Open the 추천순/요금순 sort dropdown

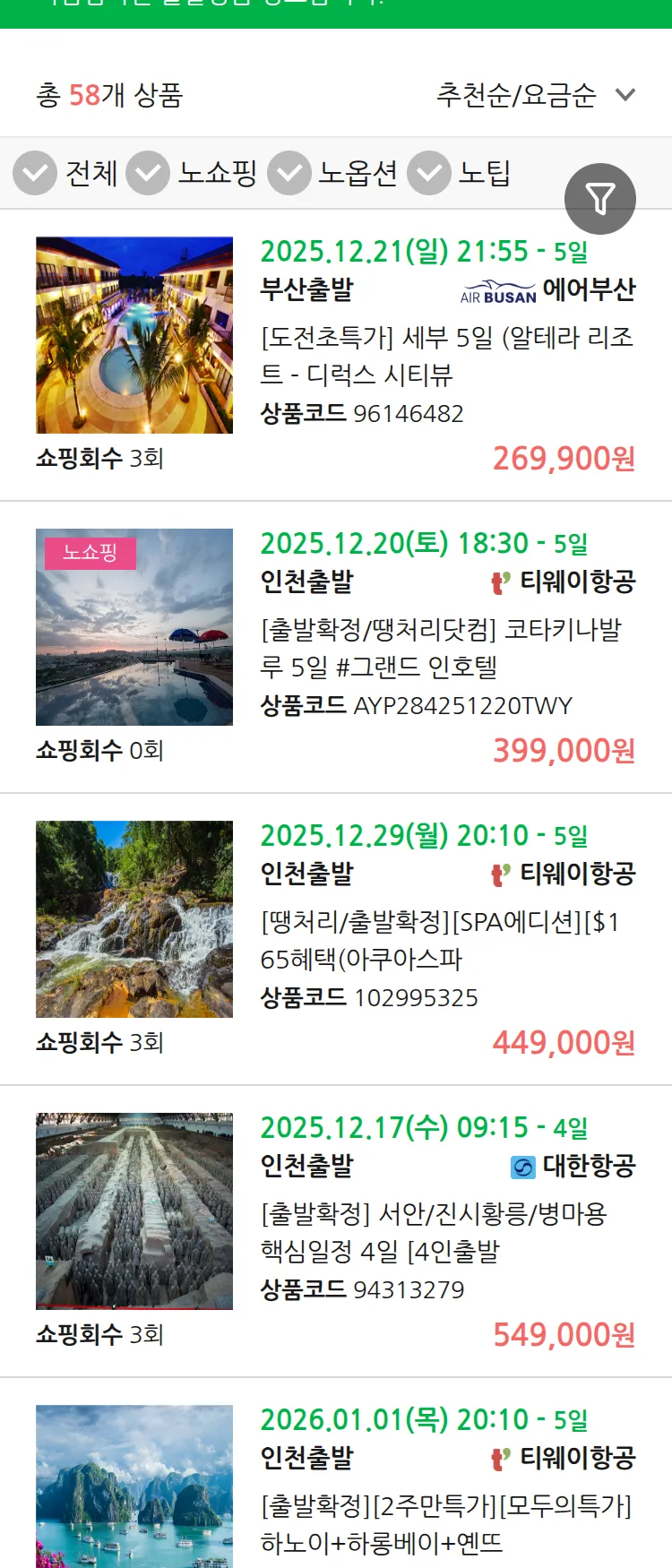pos(515,93)
